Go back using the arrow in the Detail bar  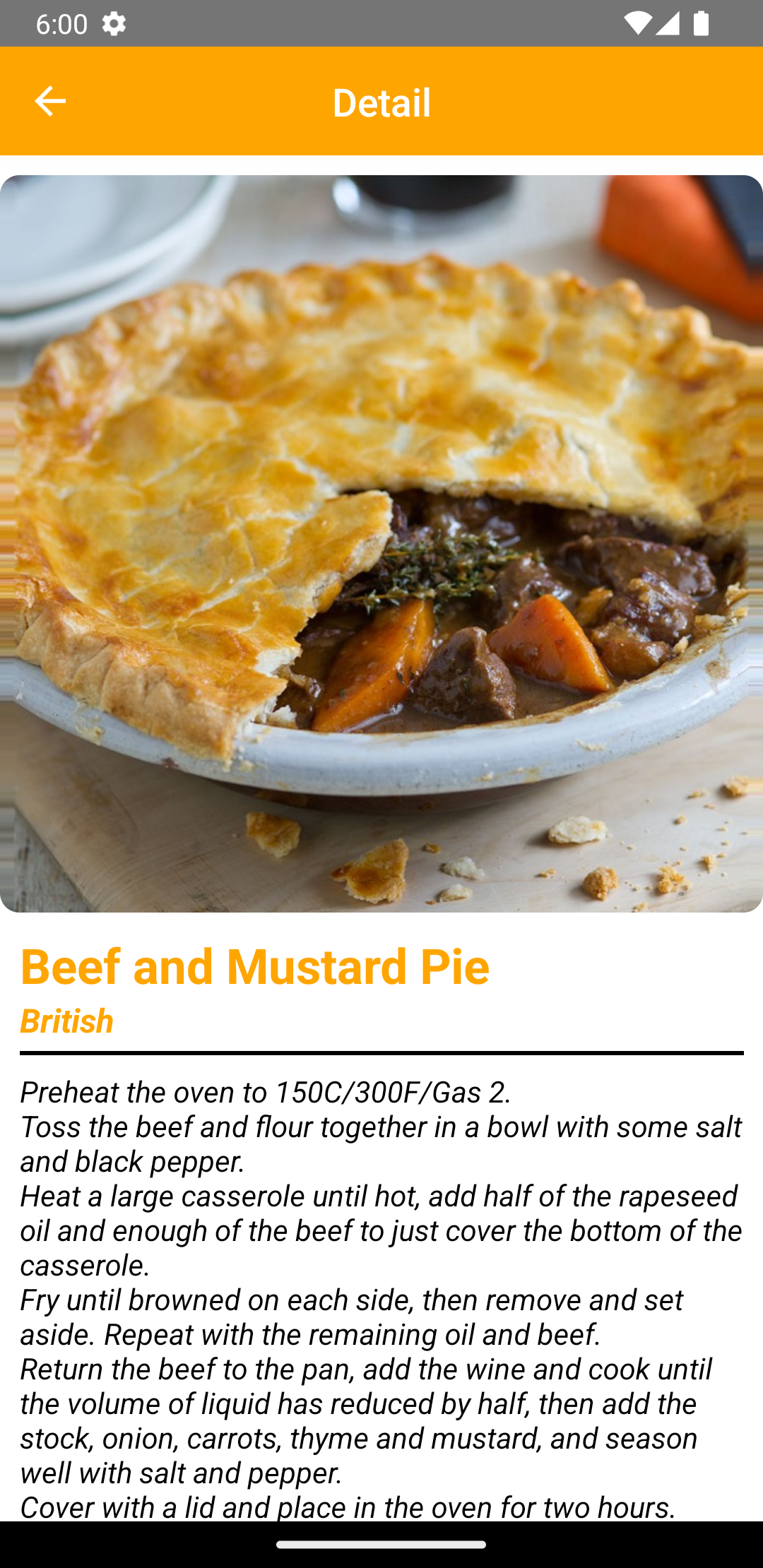coord(50,101)
